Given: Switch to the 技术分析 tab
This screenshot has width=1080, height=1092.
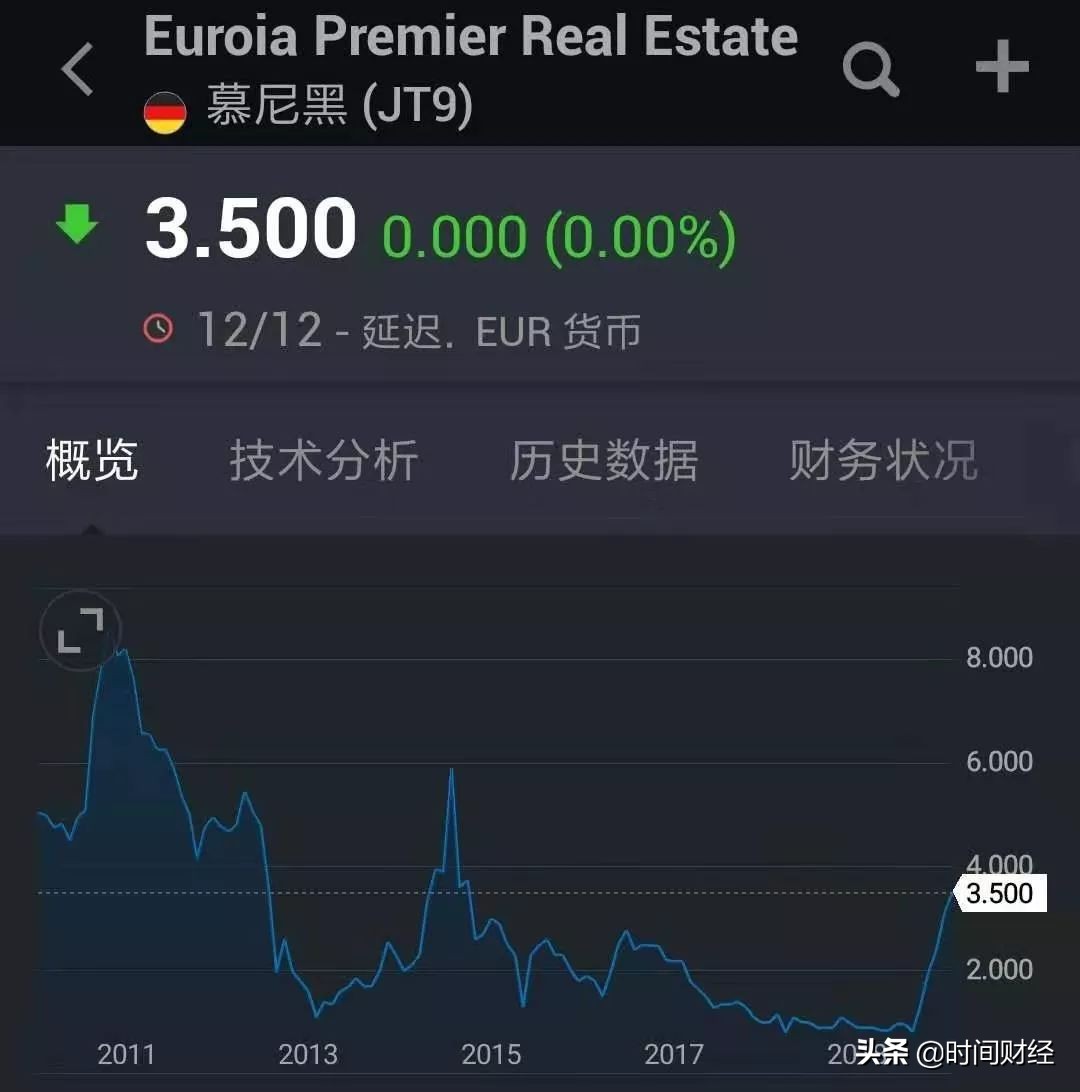Looking at the screenshot, I should pyautogui.click(x=323, y=459).
